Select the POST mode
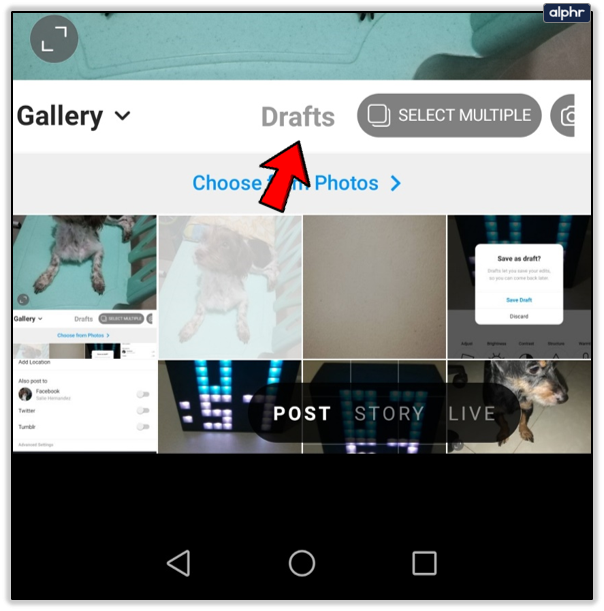 (x=302, y=413)
